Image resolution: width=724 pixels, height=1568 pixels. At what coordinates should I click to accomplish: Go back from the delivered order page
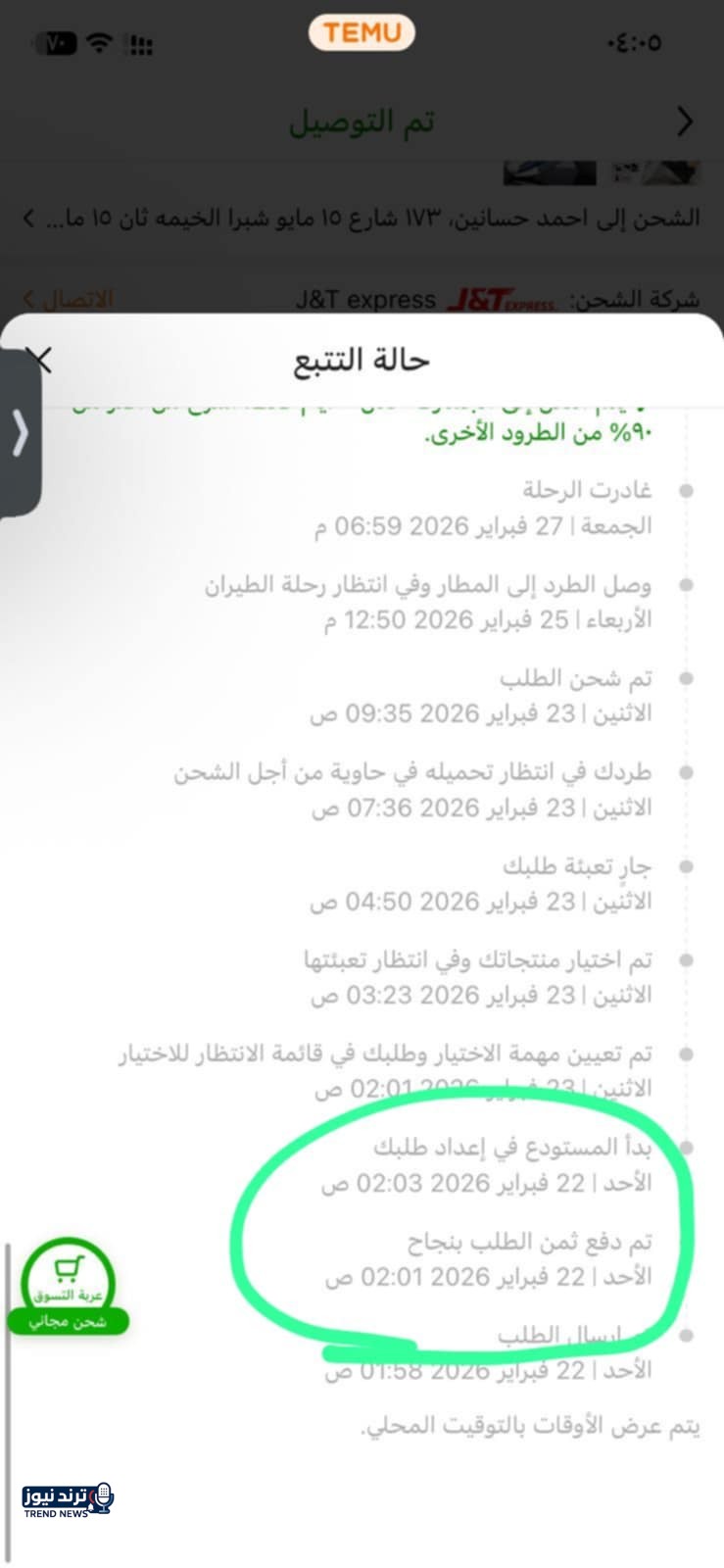685,122
